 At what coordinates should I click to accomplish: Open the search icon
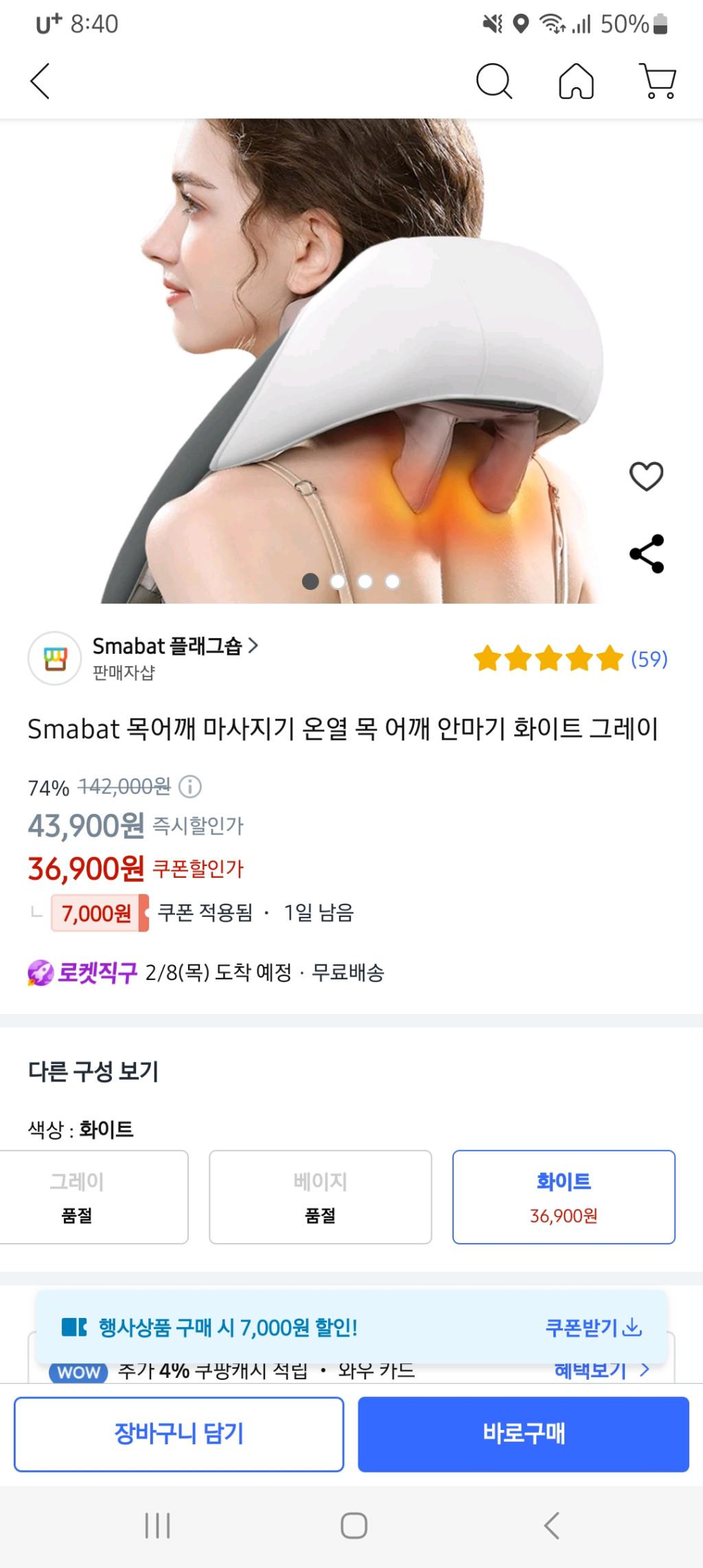[494, 81]
